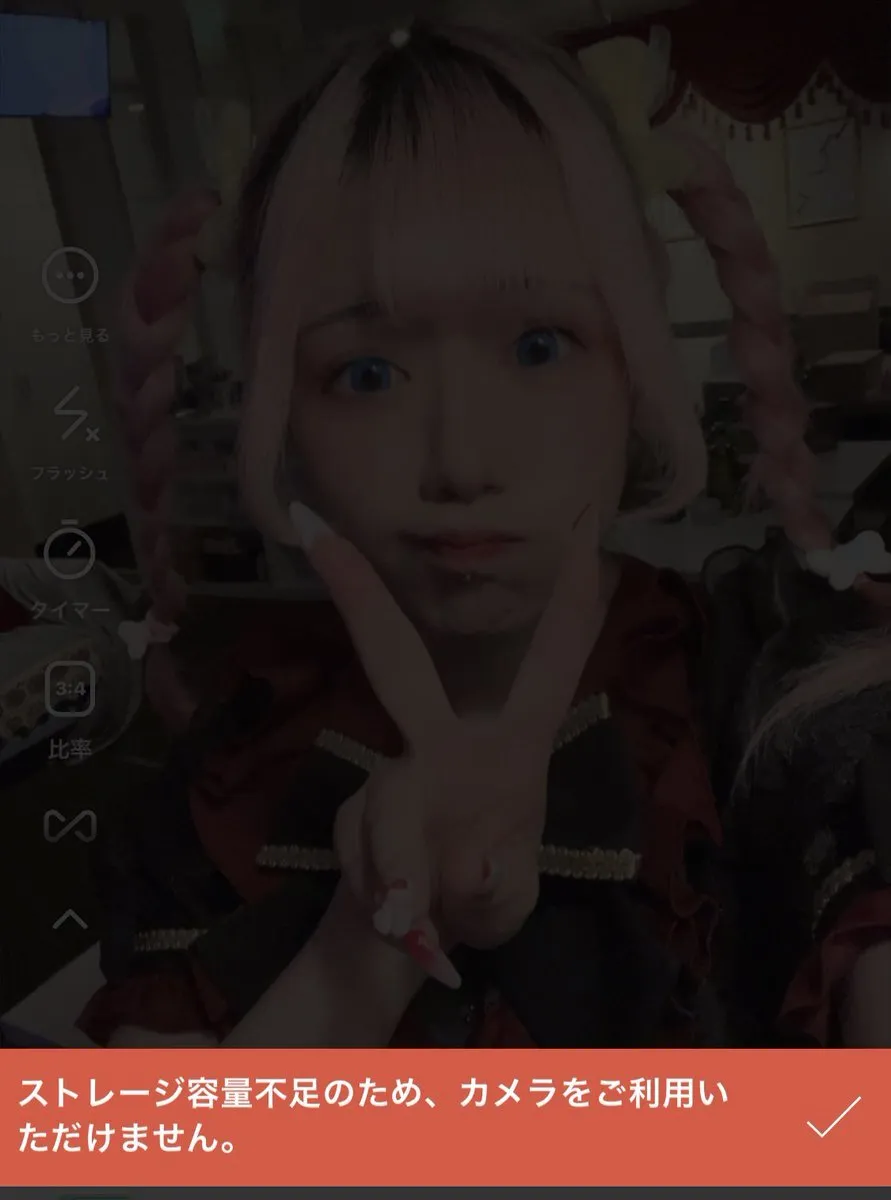The image size is (891, 1200).
Task: Open the もっと見る more options
Action: click(x=70, y=274)
